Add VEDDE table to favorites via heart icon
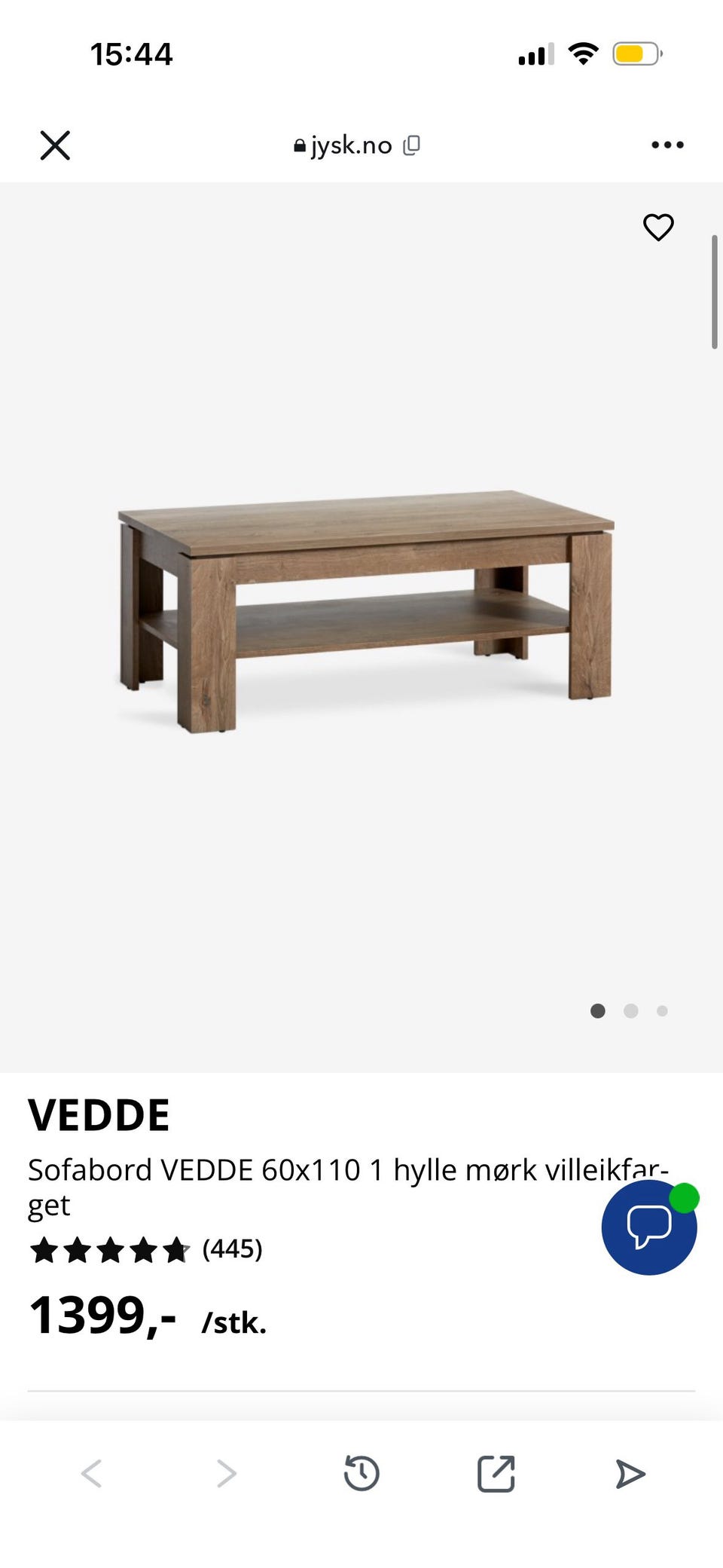Image resolution: width=723 pixels, height=1568 pixels. point(657,227)
